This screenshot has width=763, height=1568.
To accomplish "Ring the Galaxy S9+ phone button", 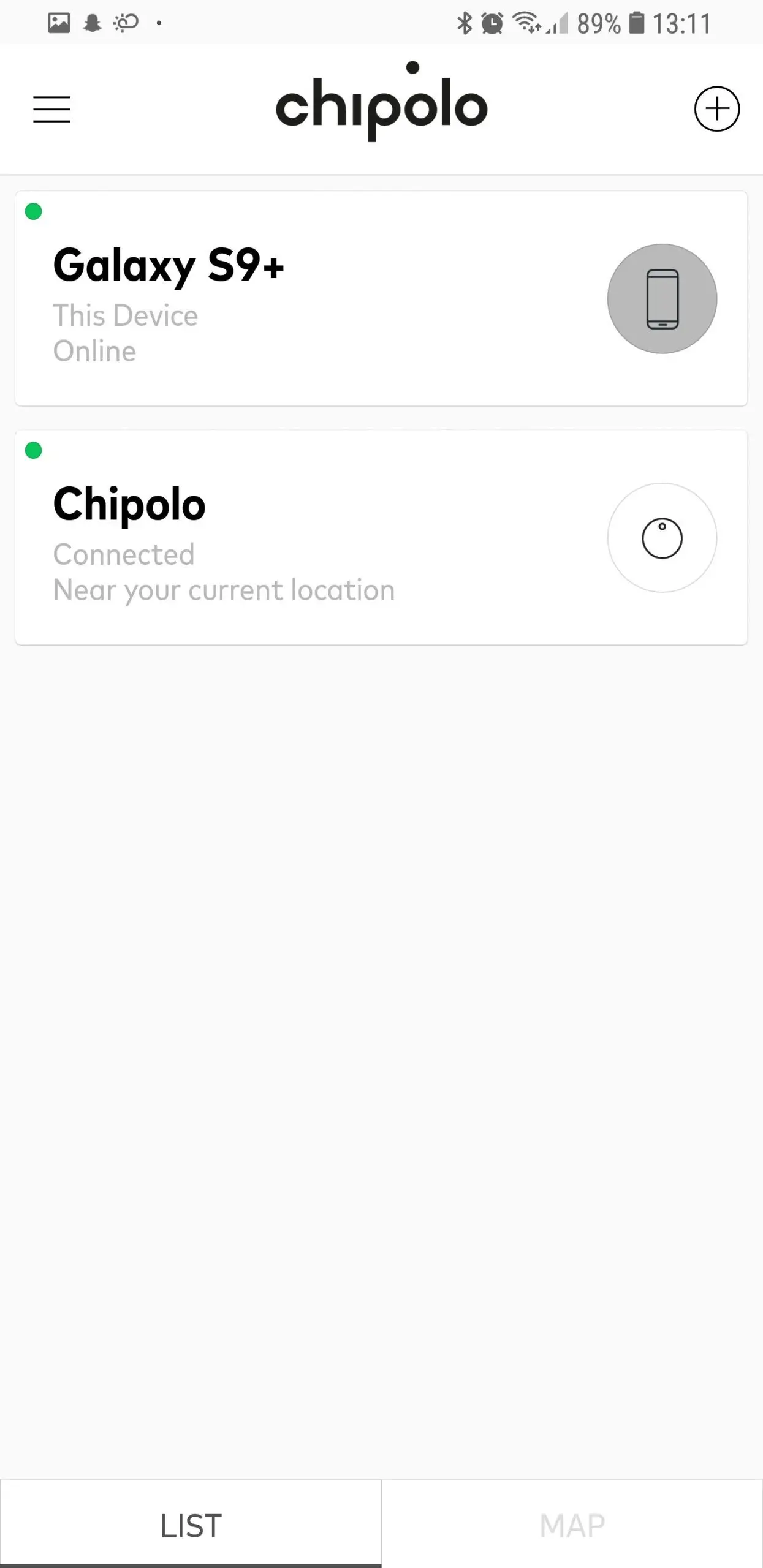I will coord(662,299).
